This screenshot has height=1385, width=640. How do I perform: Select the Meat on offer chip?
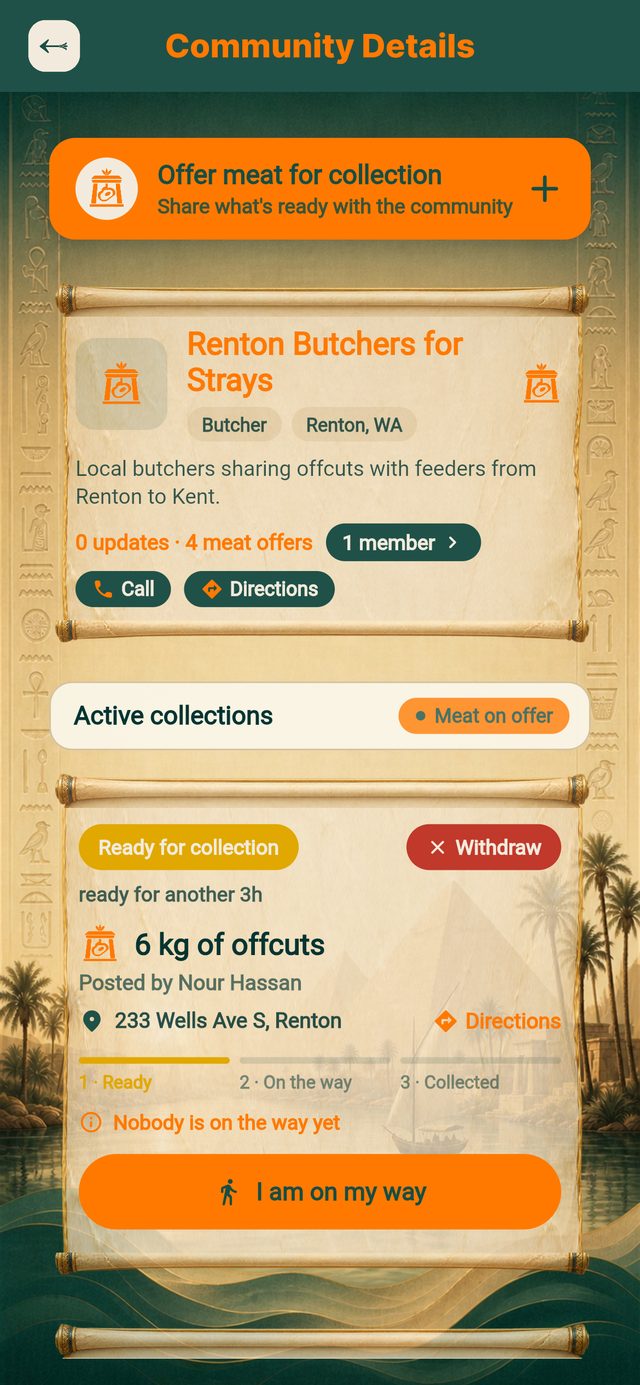(x=484, y=716)
